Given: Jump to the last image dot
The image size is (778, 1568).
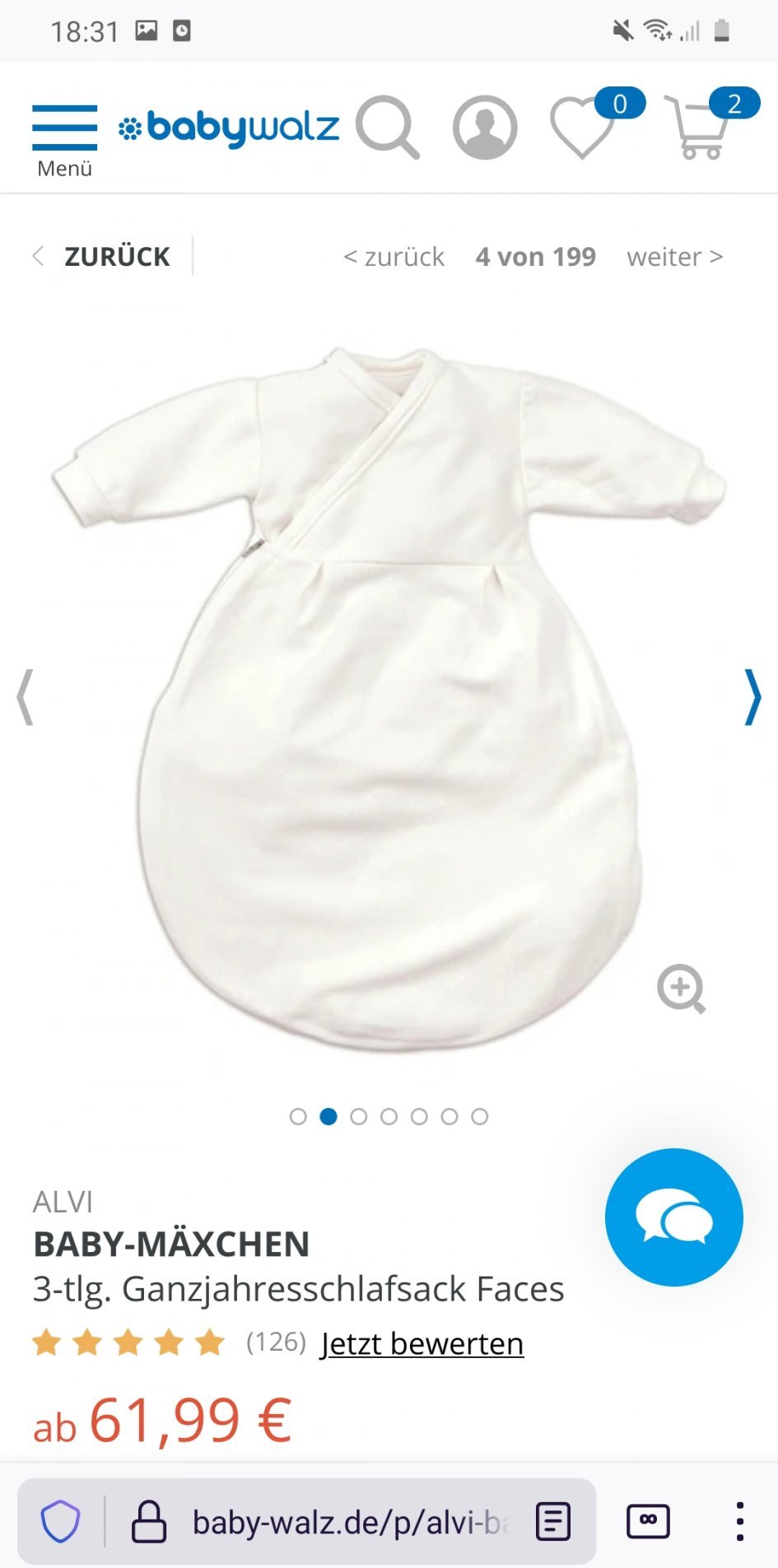Looking at the screenshot, I should point(480,1116).
